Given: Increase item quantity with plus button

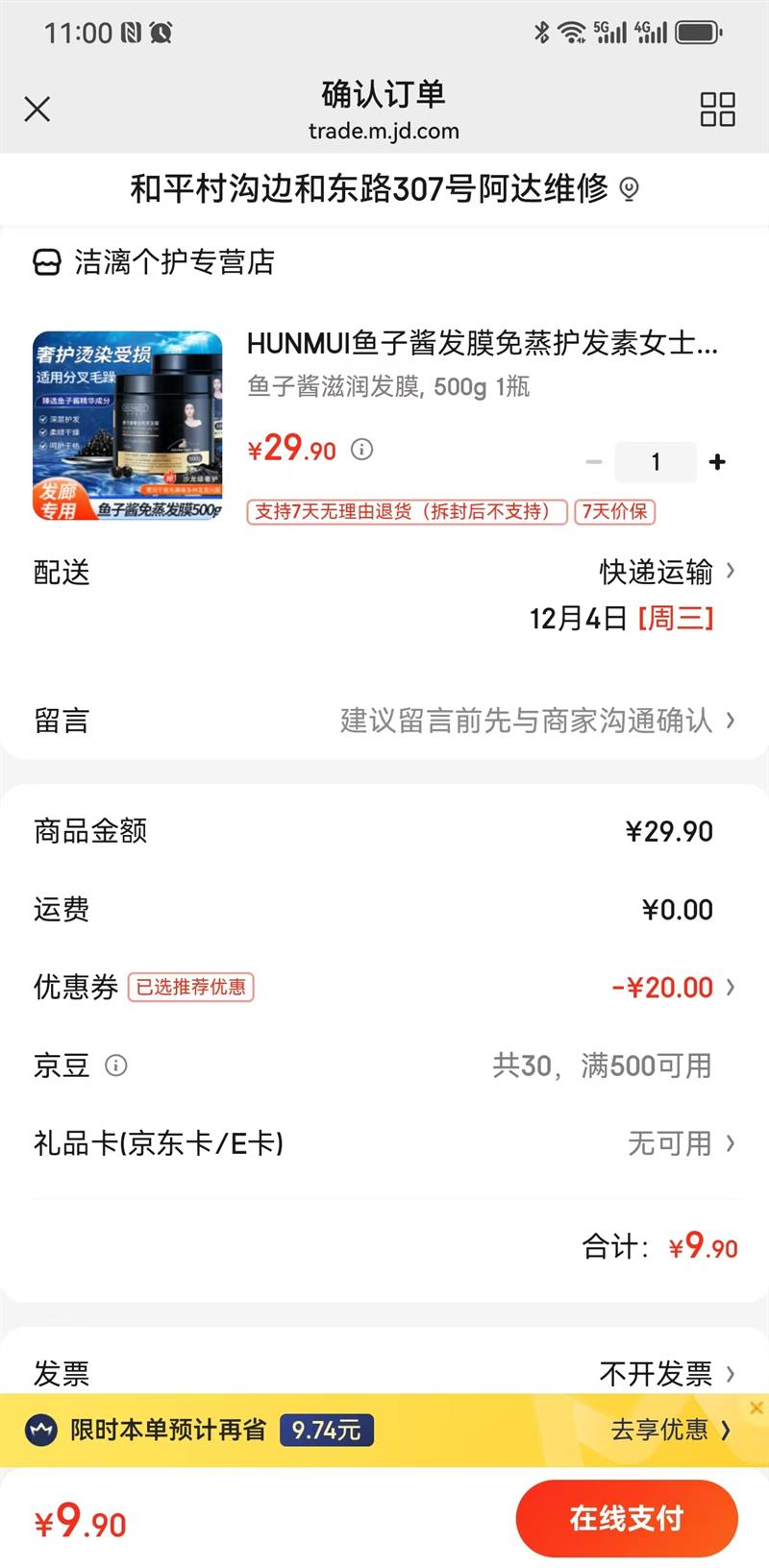Looking at the screenshot, I should pos(717,462).
